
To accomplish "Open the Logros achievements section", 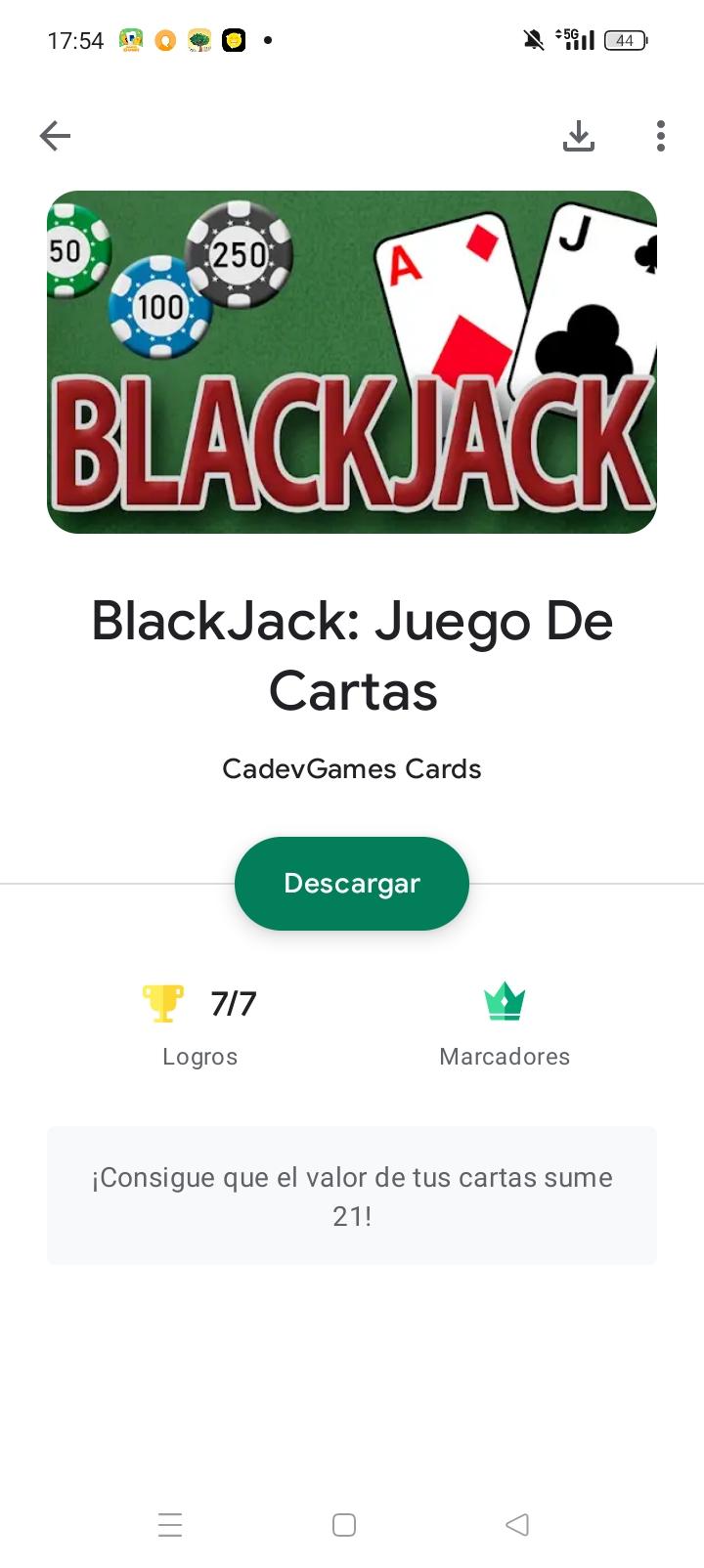I will click(200, 1025).
